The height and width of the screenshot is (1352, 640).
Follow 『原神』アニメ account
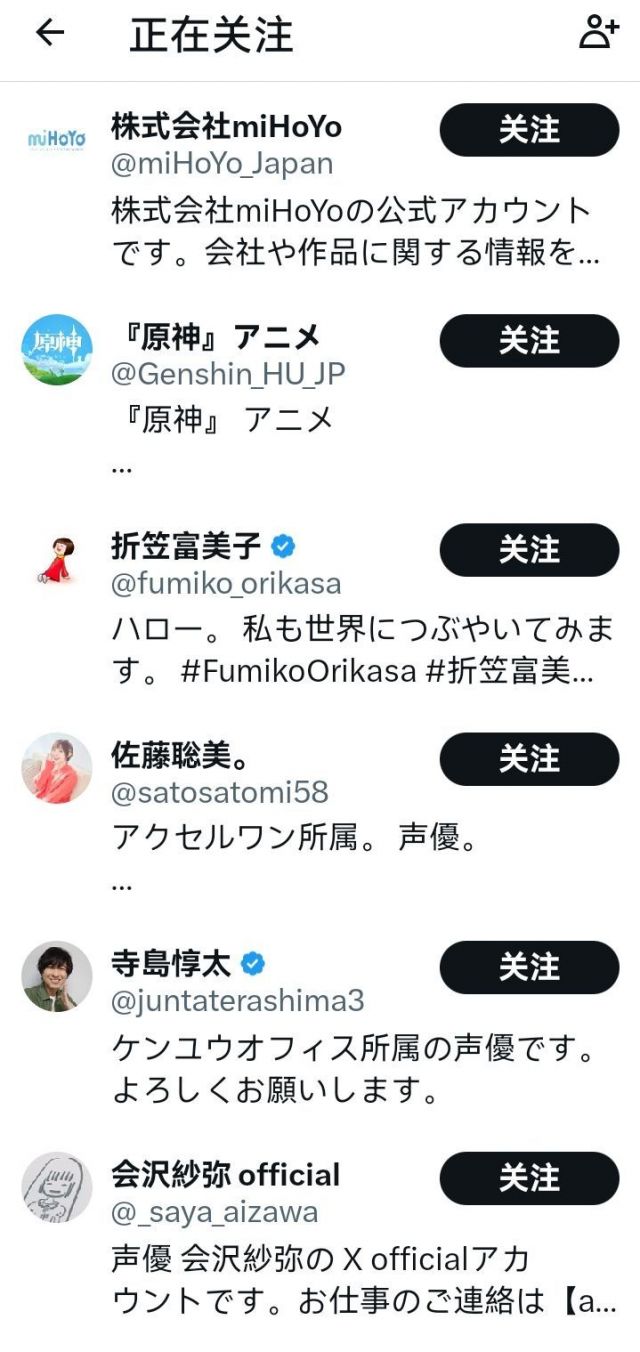(529, 340)
